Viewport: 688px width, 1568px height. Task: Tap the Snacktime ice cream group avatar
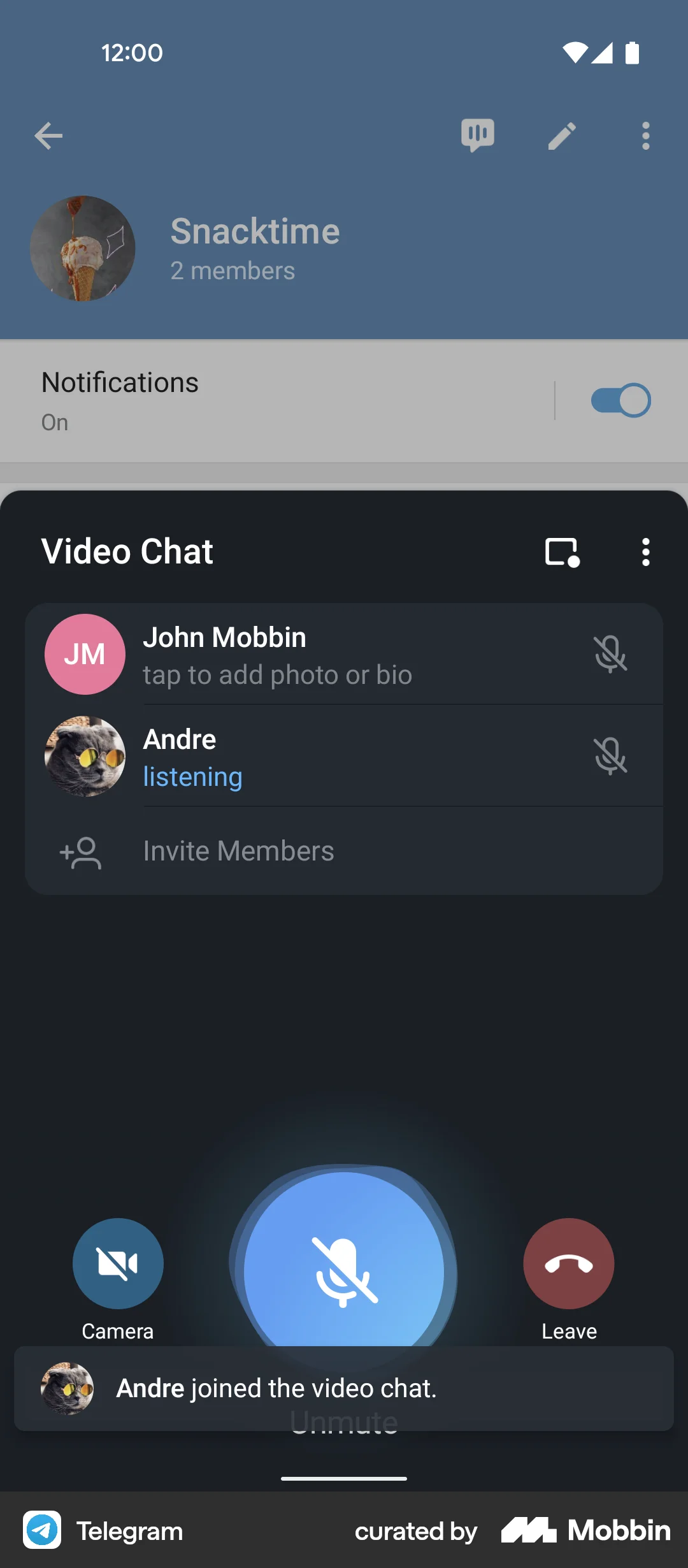click(82, 249)
